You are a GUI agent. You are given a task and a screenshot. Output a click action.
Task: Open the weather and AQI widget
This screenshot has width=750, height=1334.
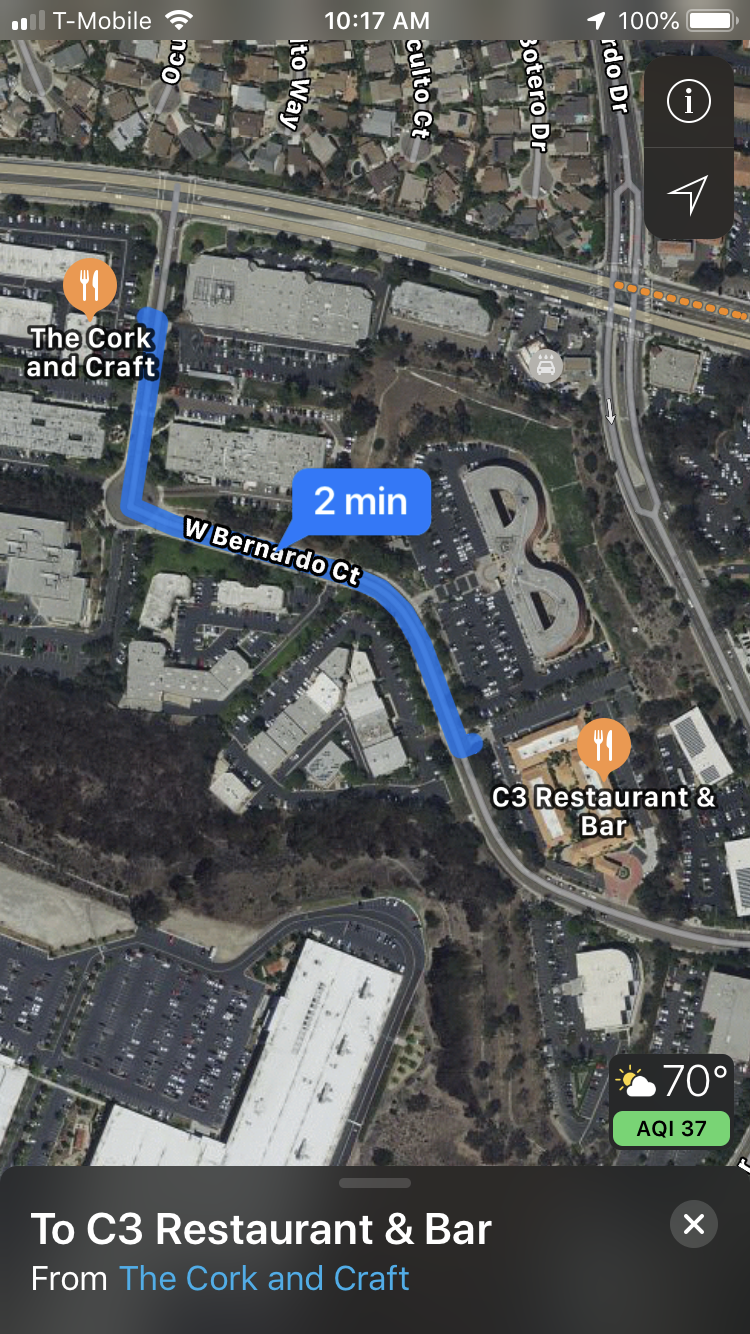[672, 1103]
